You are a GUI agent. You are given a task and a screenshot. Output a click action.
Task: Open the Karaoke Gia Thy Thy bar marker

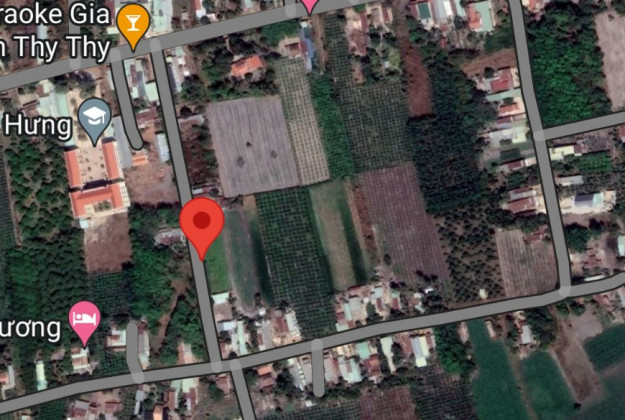click(132, 22)
